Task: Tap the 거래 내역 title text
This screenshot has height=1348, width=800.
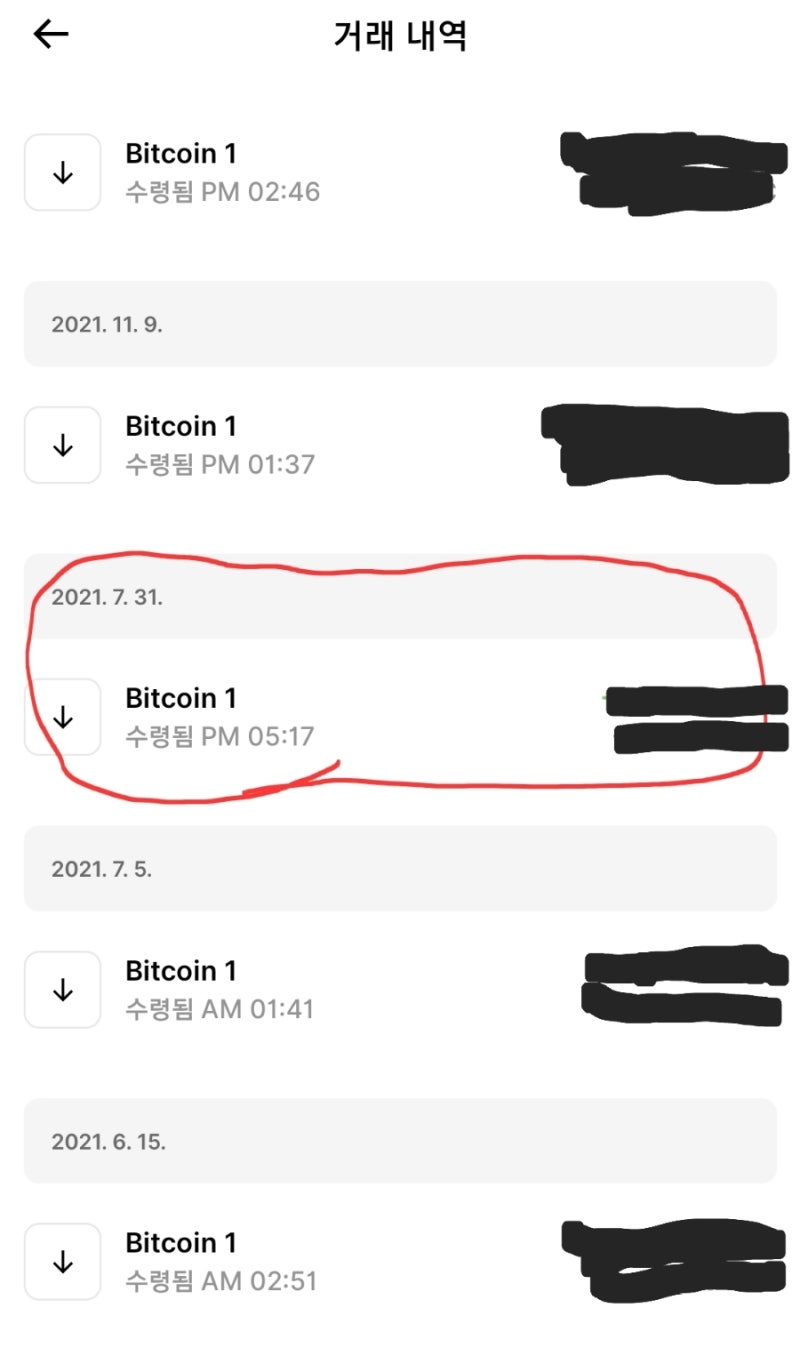Action: (x=400, y=34)
